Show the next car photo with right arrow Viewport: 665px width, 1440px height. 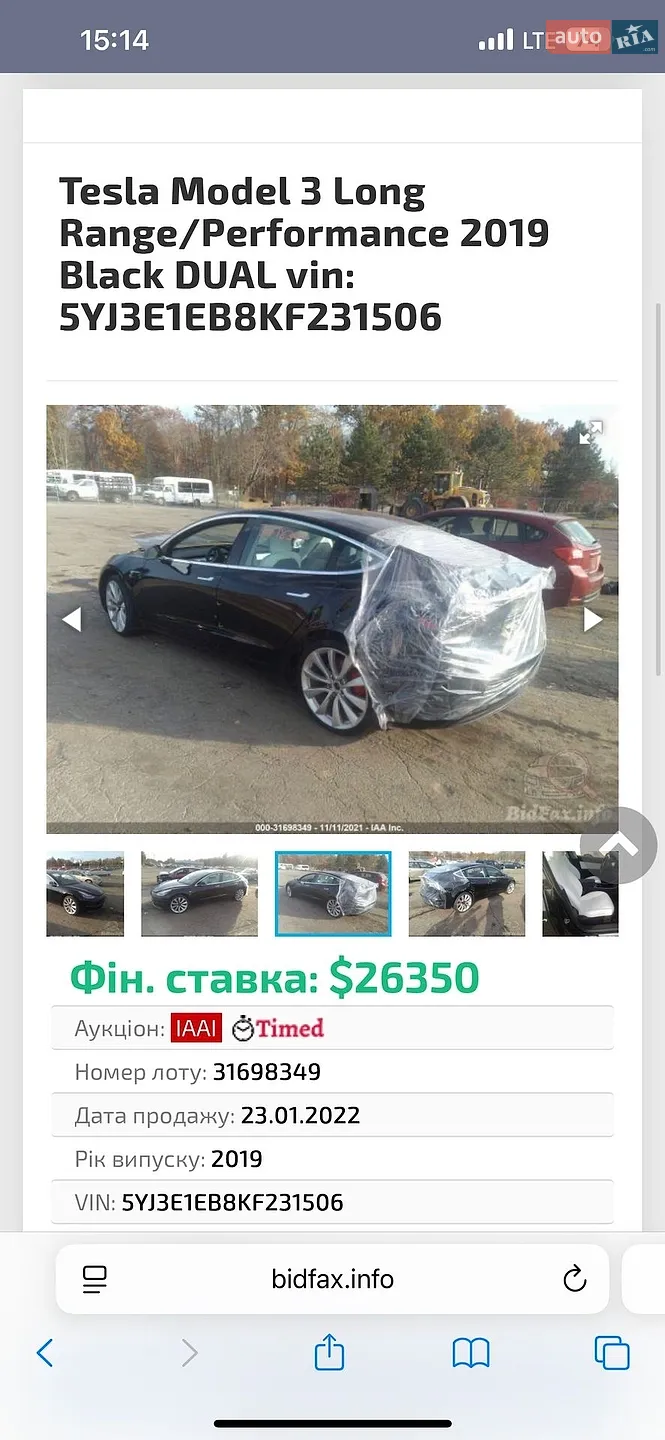click(593, 619)
